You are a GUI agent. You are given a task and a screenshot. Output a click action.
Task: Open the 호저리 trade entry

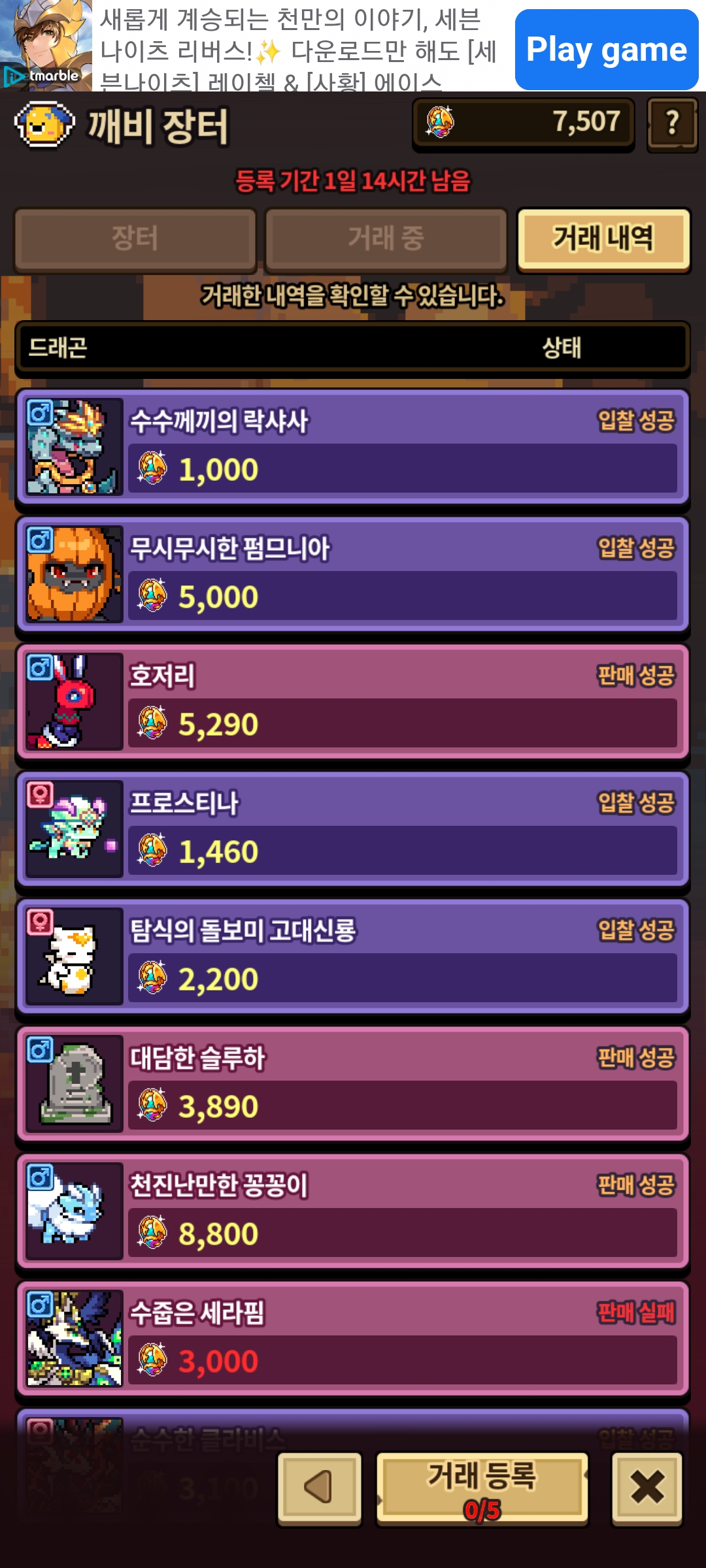pos(353,702)
